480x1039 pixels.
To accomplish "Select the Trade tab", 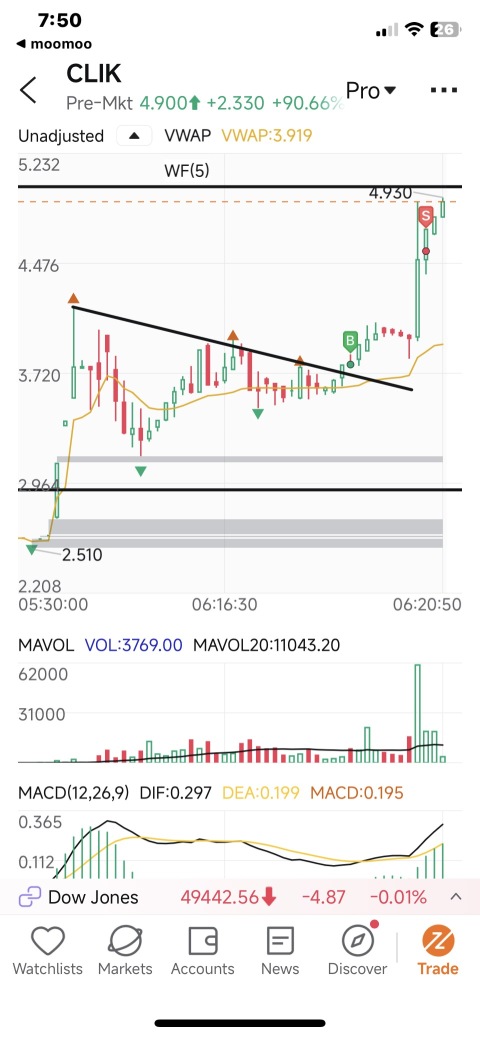I will pos(438,950).
